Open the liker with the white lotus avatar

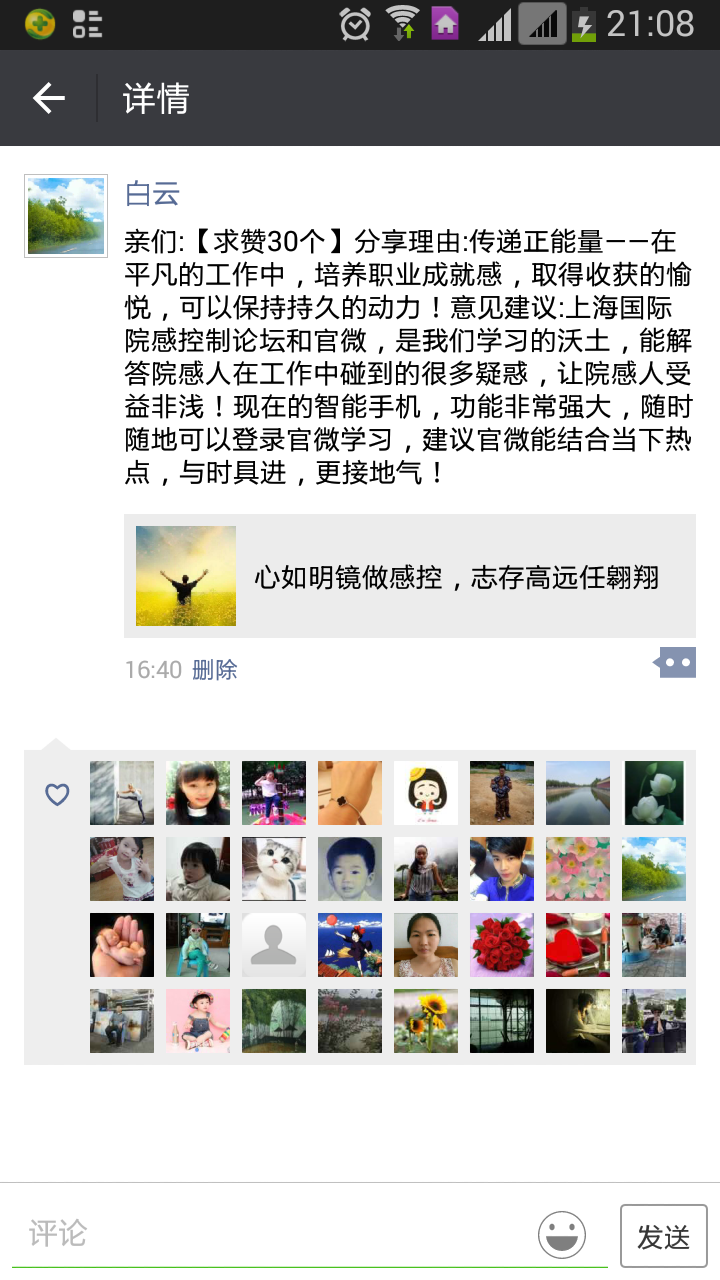(x=654, y=793)
